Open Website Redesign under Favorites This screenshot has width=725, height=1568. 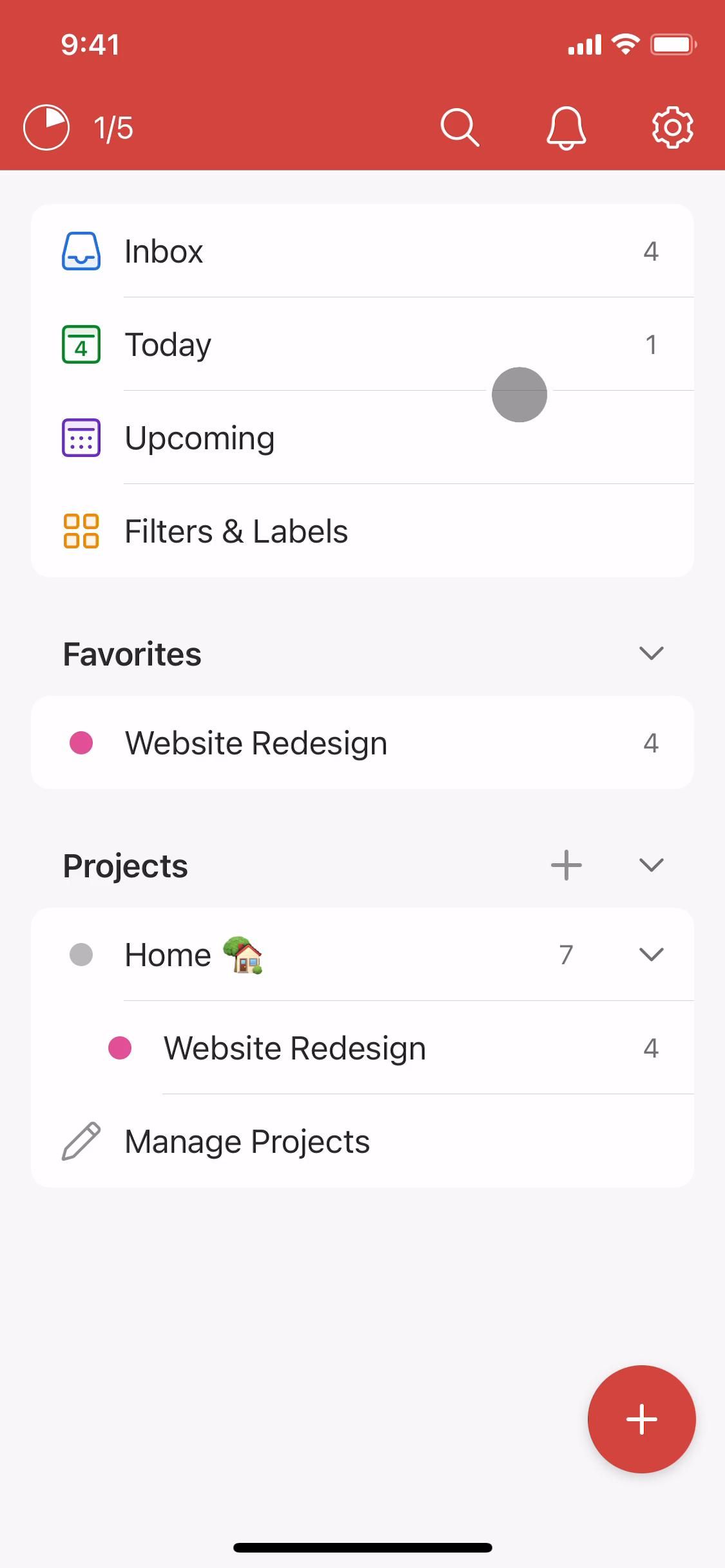coord(361,743)
